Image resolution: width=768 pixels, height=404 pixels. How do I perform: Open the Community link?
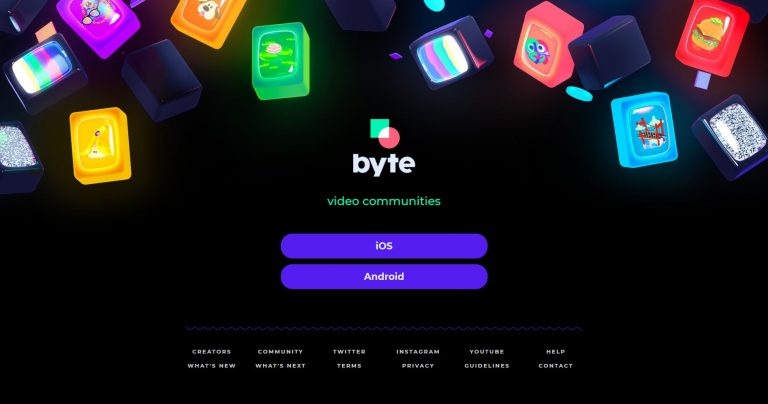280,352
